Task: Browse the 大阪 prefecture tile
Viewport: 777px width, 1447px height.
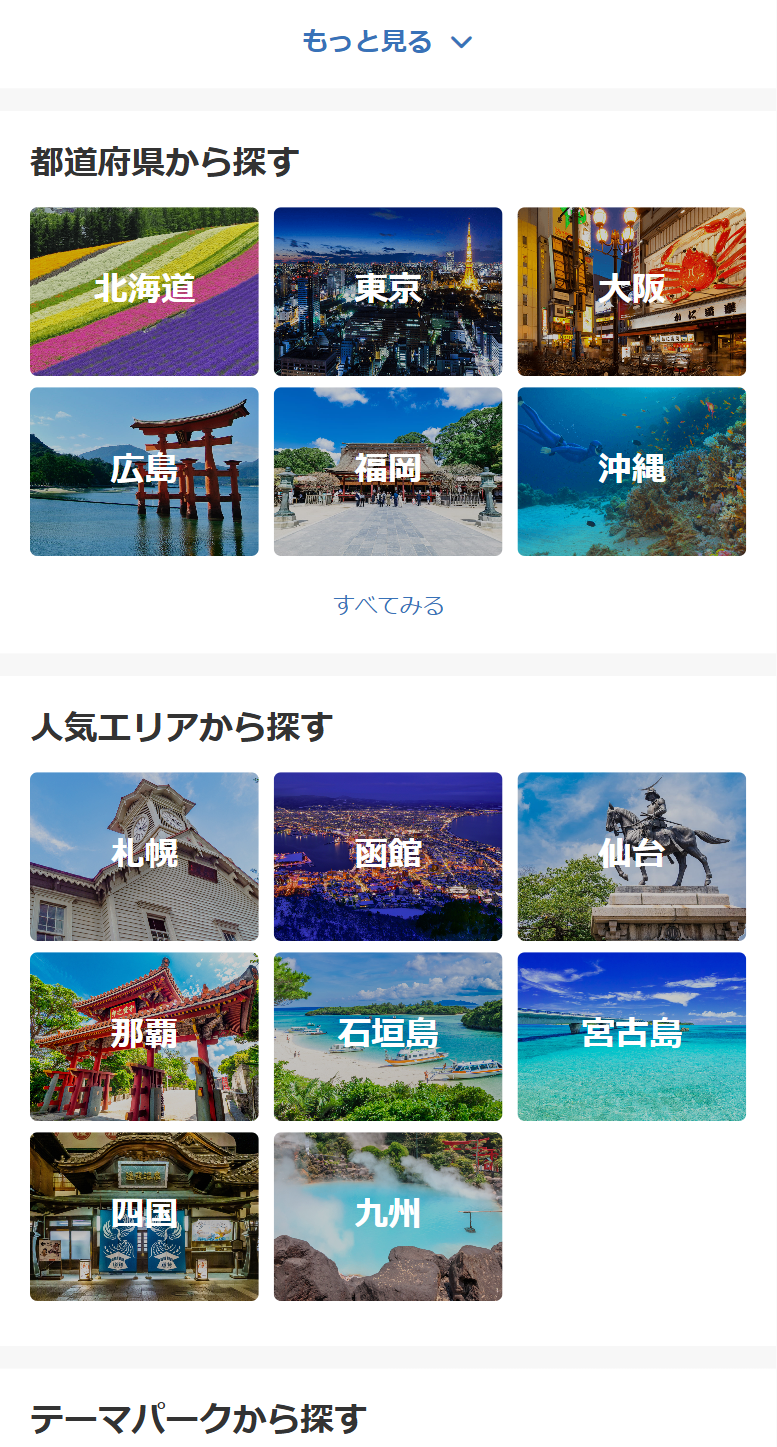Action: [x=631, y=291]
